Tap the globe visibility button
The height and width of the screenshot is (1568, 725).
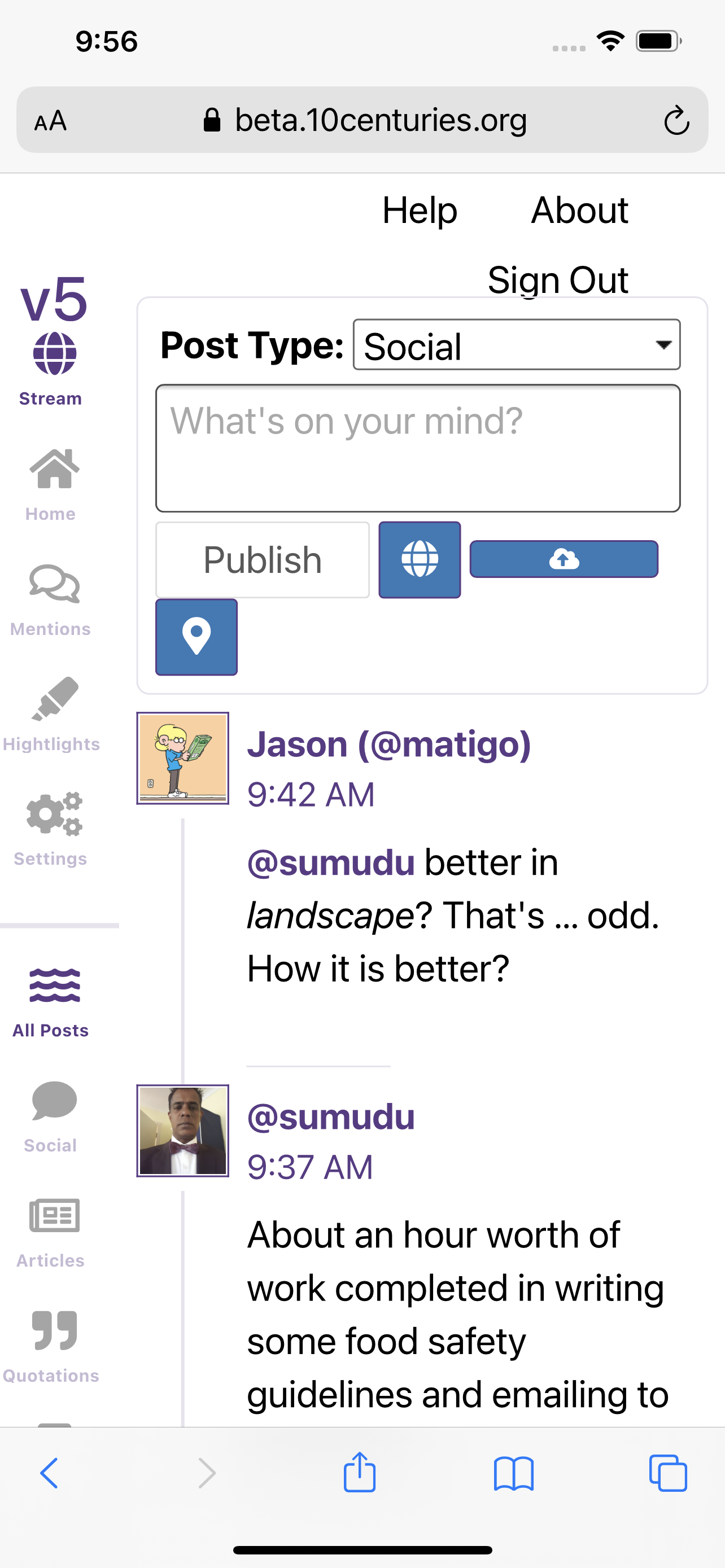click(420, 559)
